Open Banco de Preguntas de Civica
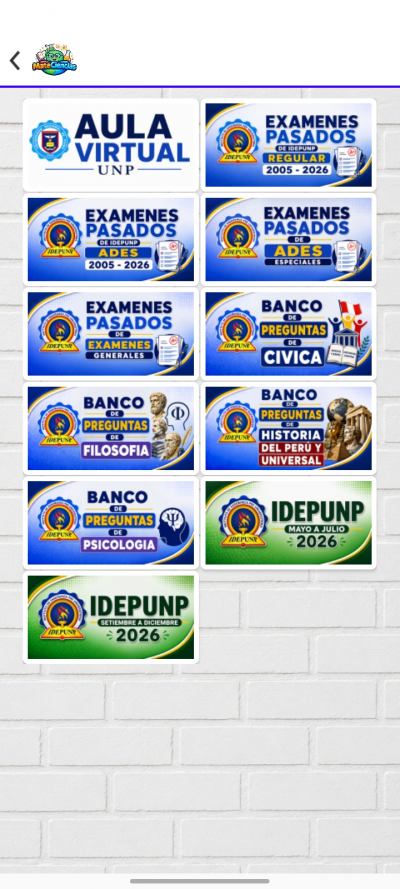400x889 pixels. click(x=288, y=334)
